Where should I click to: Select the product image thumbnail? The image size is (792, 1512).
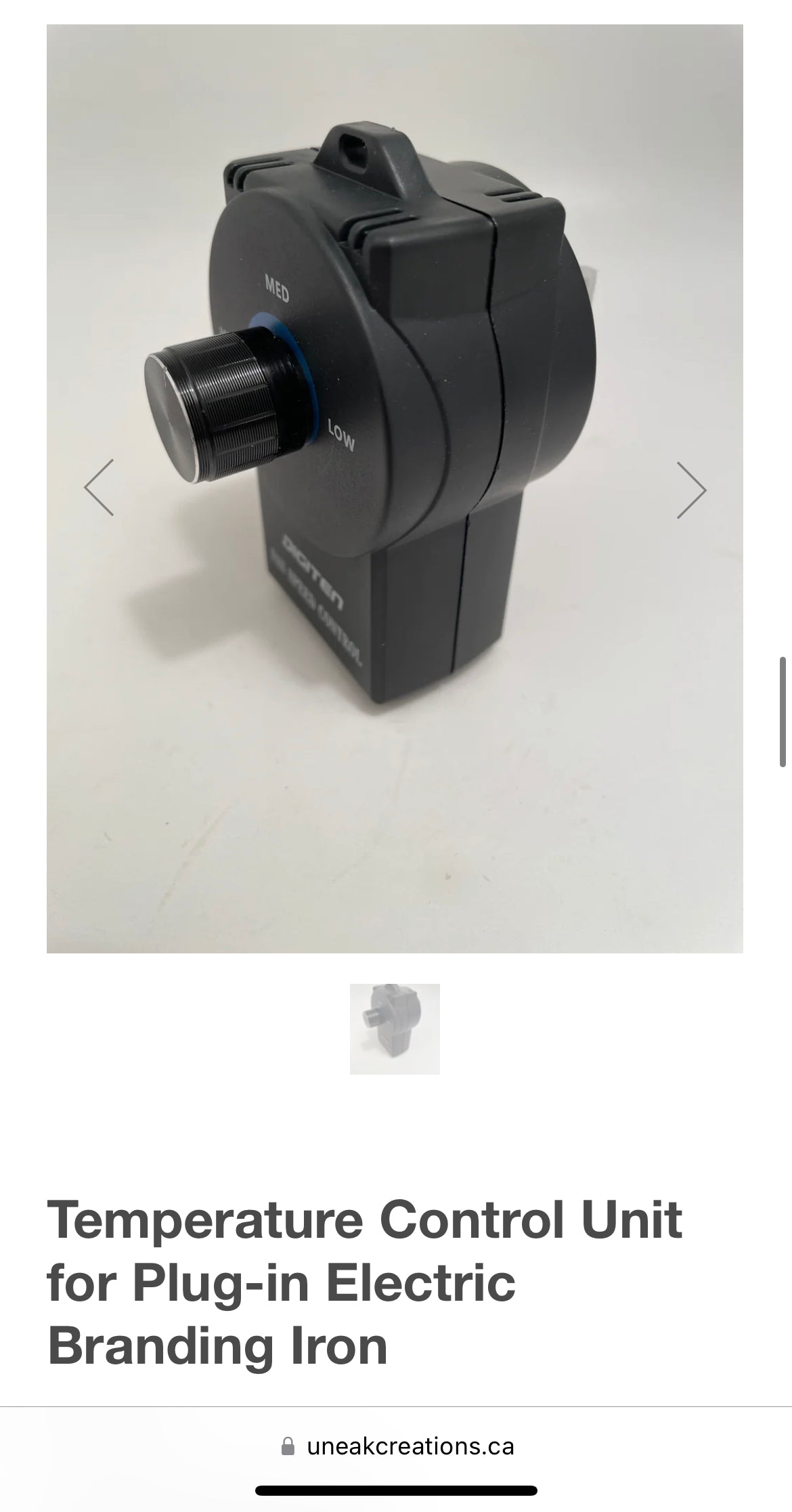(395, 1029)
